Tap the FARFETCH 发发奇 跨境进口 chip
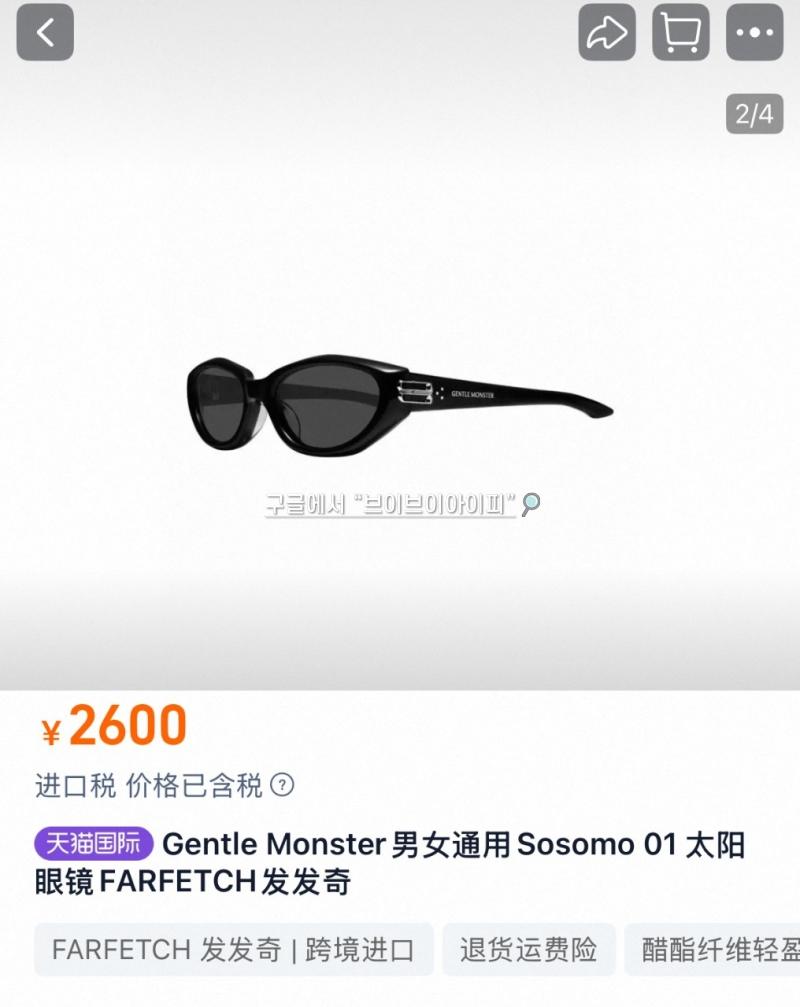Image resolution: width=800 pixels, height=1007 pixels. pos(233,949)
